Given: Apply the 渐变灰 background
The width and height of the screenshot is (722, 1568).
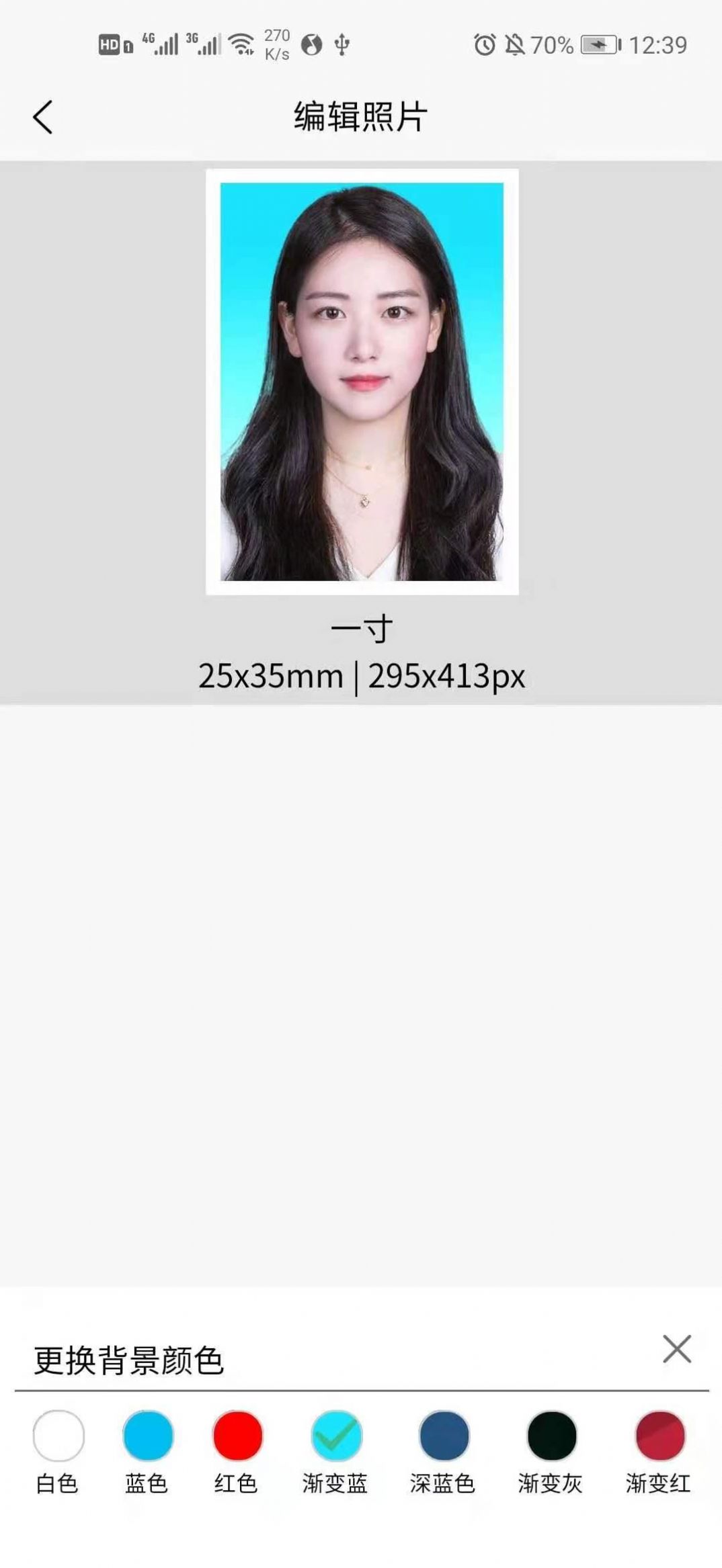Looking at the screenshot, I should 551,1436.
